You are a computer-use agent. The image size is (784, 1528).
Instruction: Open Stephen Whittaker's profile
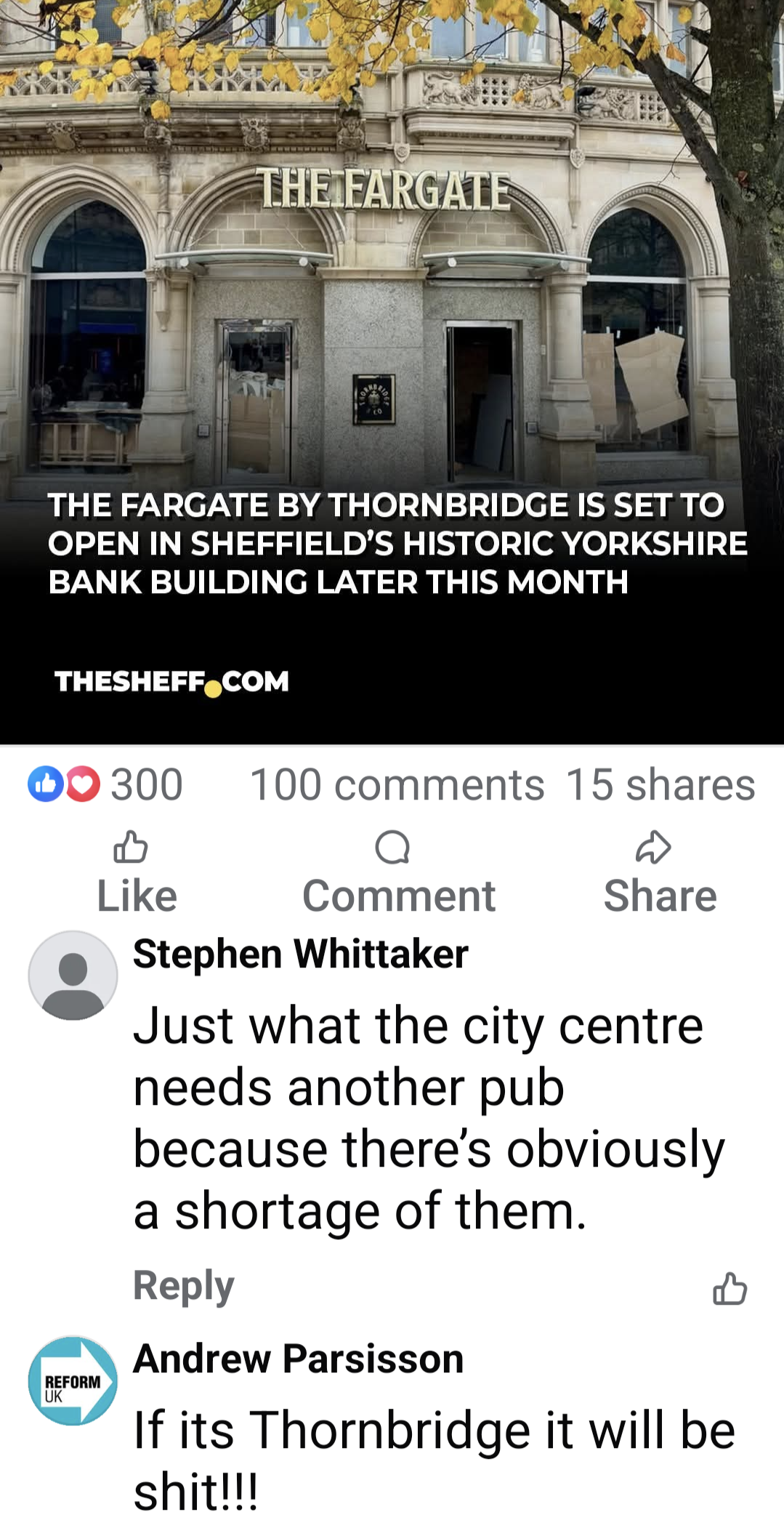(300, 954)
